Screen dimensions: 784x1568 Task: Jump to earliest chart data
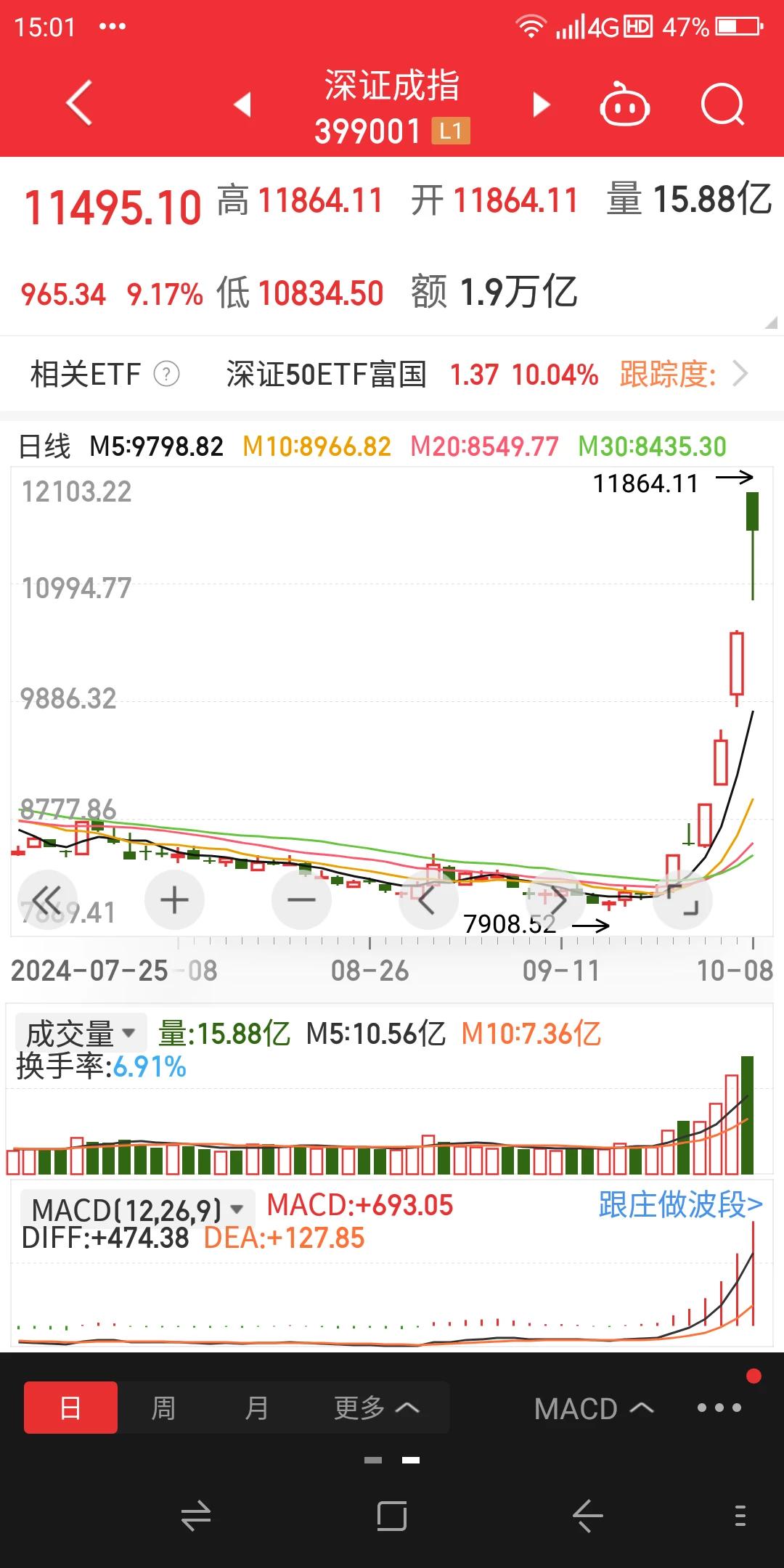(x=47, y=900)
